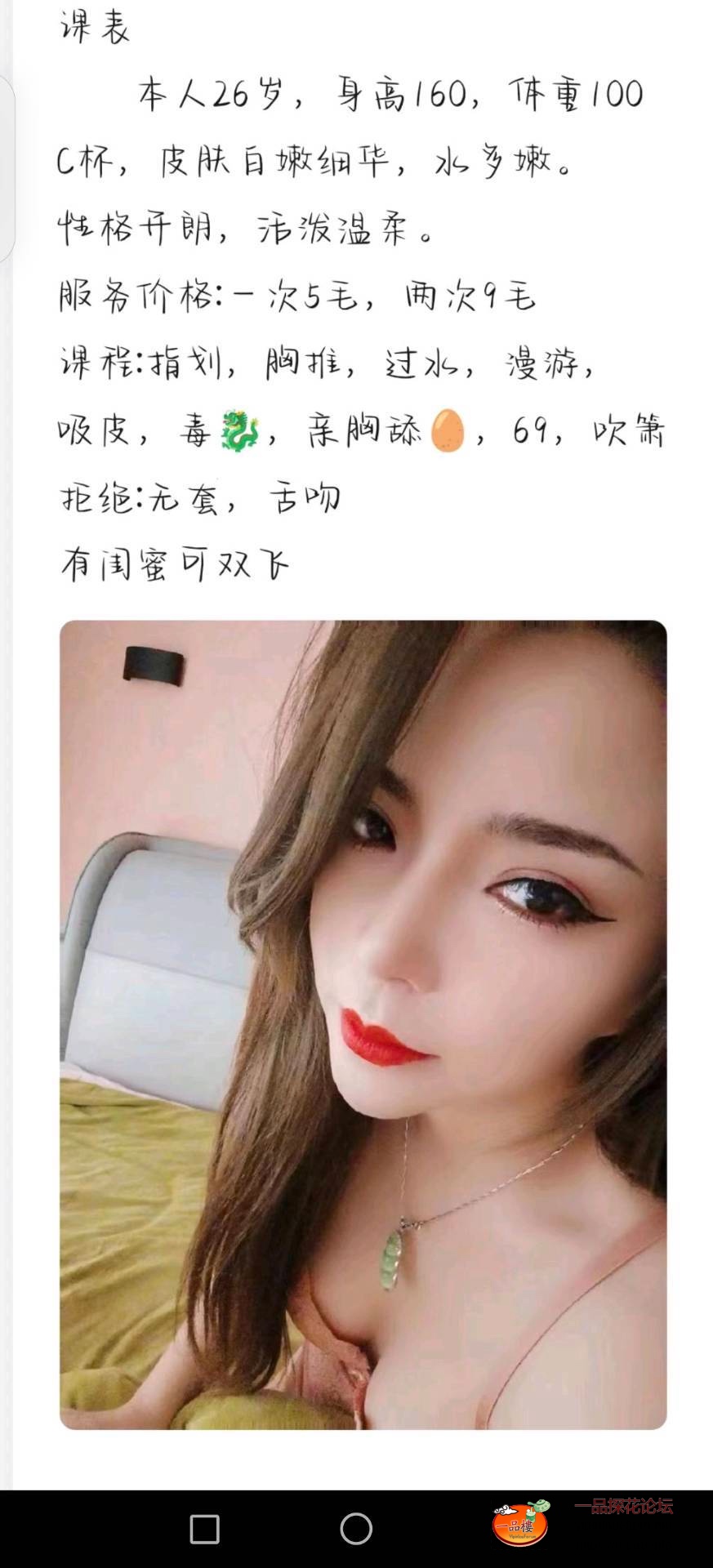713x1568 pixels.
Task: Go to the home screen
Action: click(x=356, y=1528)
